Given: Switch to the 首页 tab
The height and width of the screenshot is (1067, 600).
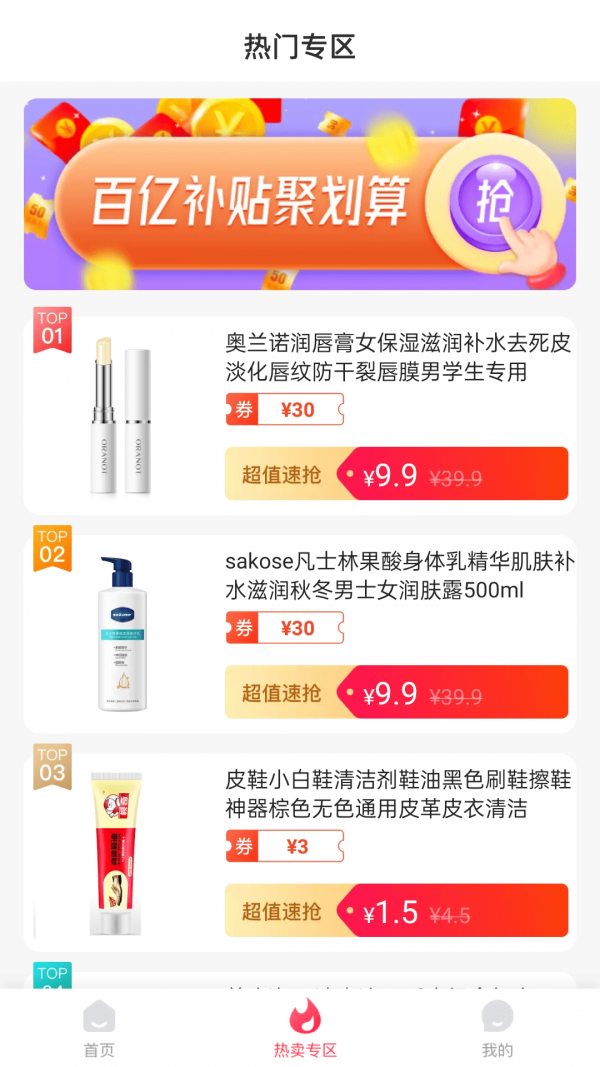Looking at the screenshot, I should 99,1028.
